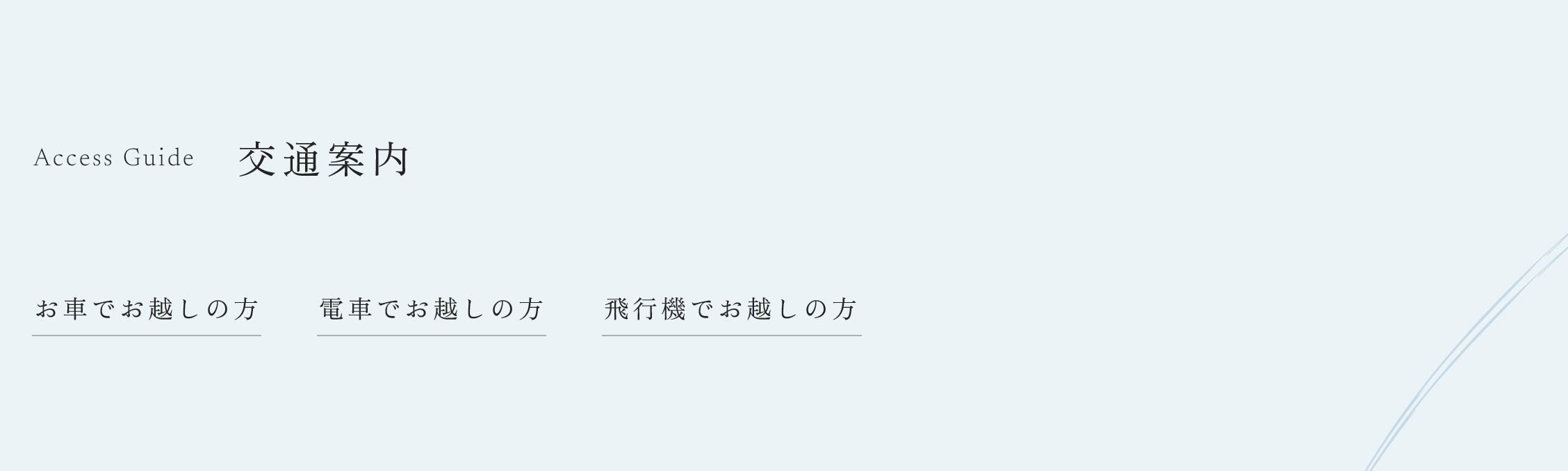Select 電車でお越しの方 section
The width and height of the screenshot is (1568, 471).
pyautogui.click(x=431, y=309)
